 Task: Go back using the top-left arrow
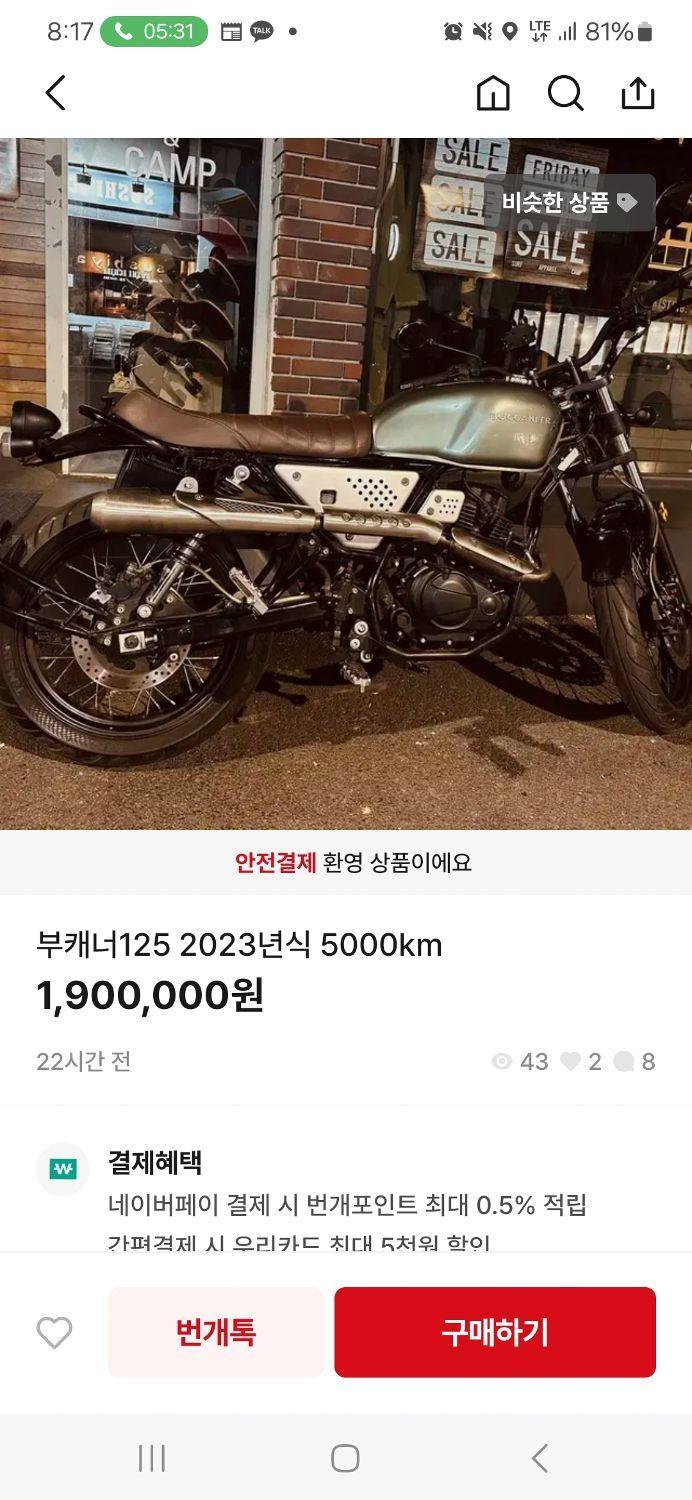click(56, 93)
